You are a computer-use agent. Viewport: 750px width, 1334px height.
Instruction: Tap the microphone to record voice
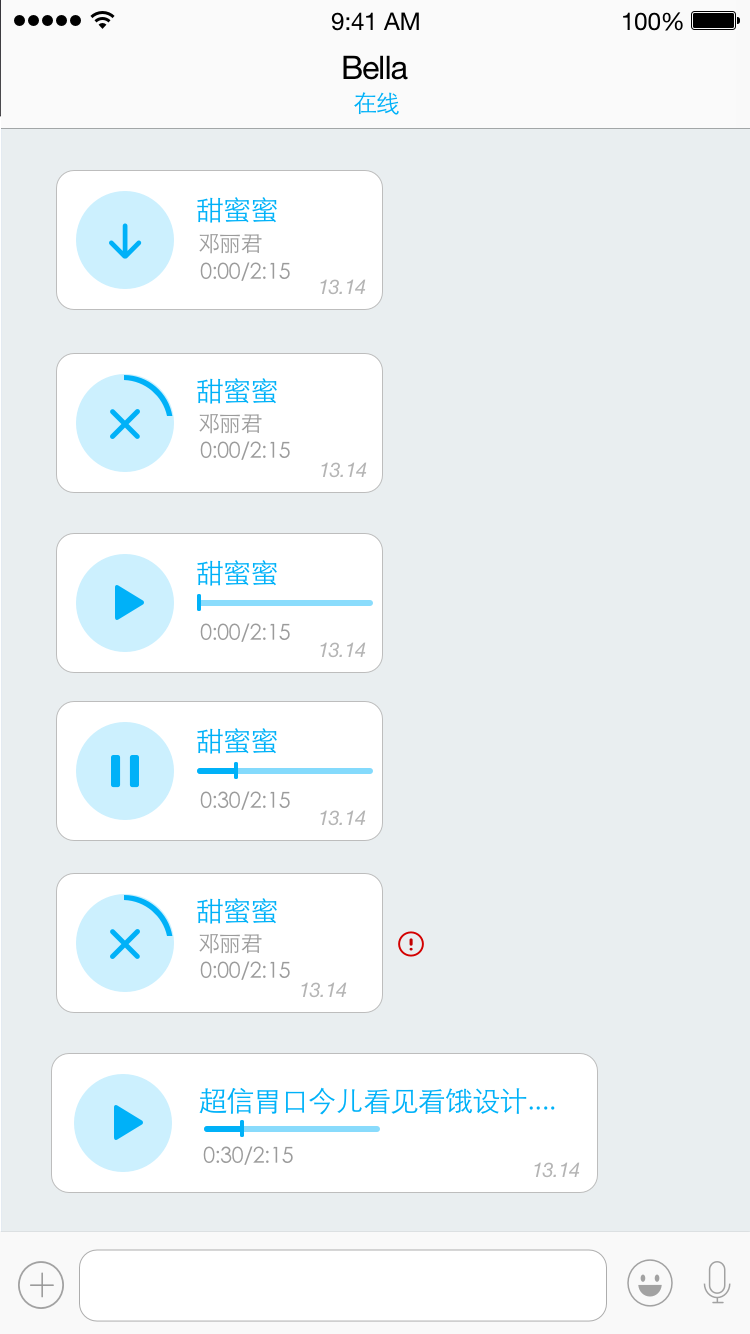(x=717, y=1282)
